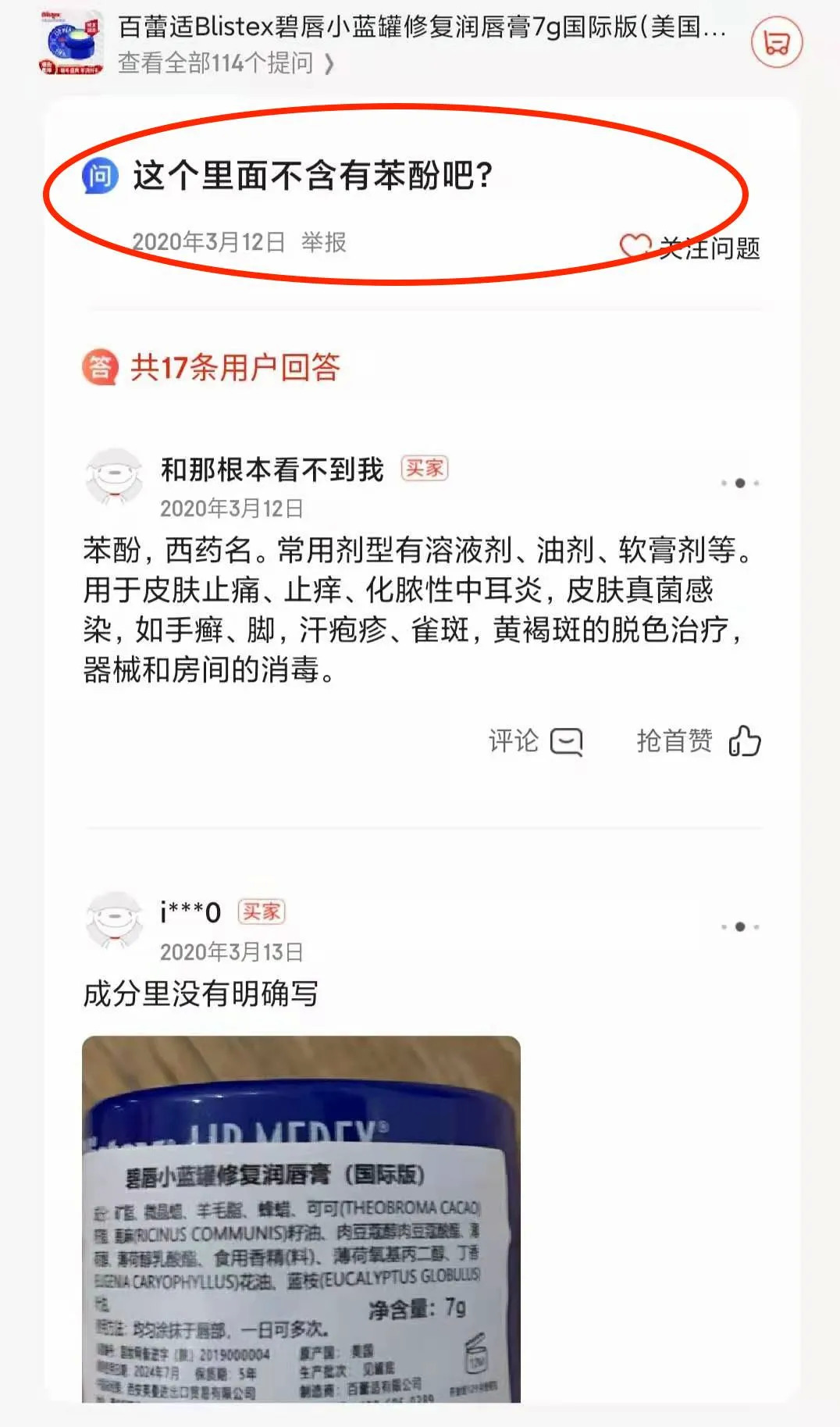Comment on 和那根本看不到我's answer
The height and width of the screenshot is (1427, 840).
pos(535,740)
